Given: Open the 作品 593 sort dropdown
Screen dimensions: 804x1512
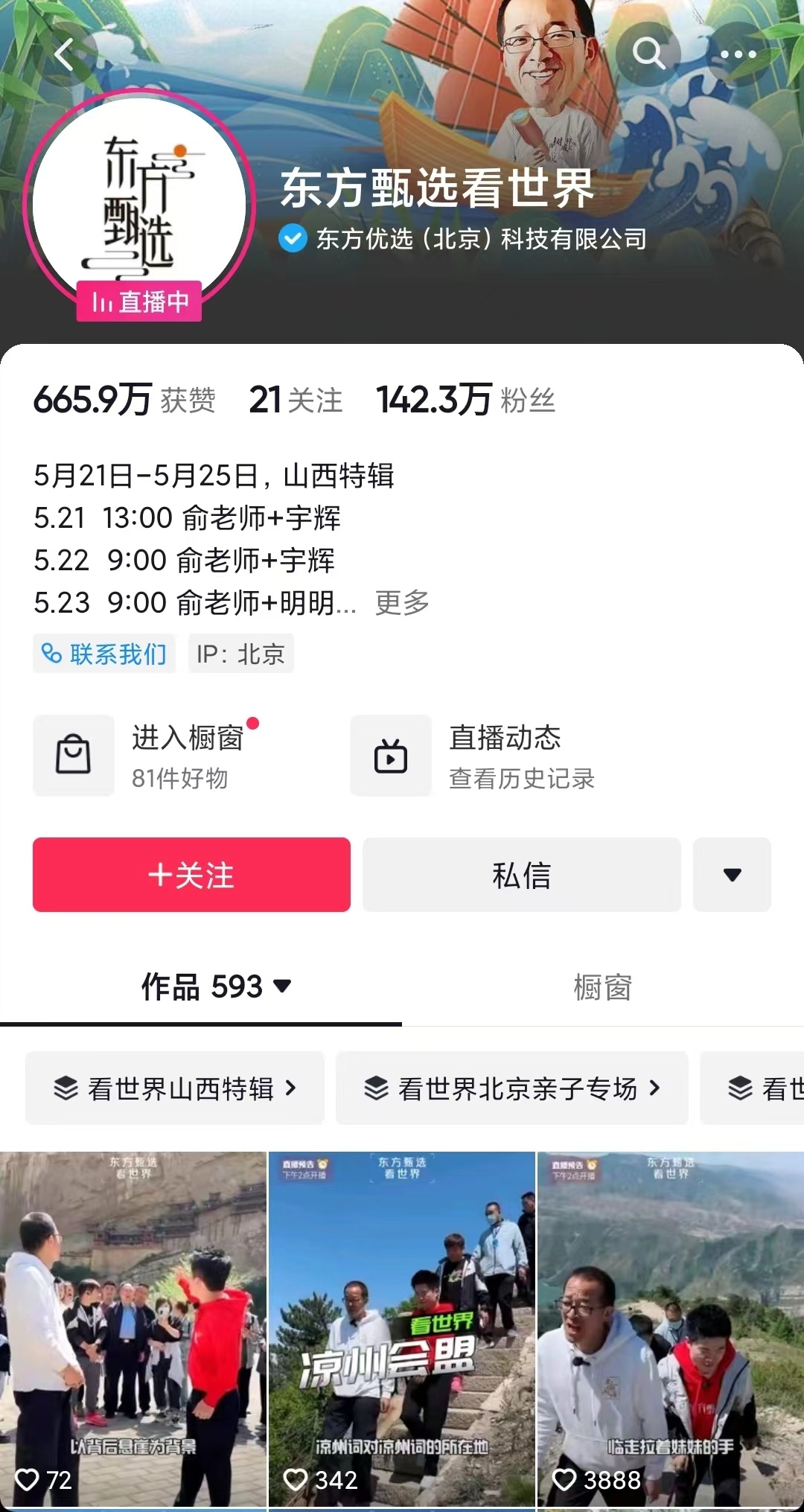Looking at the screenshot, I should [x=216, y=987].
